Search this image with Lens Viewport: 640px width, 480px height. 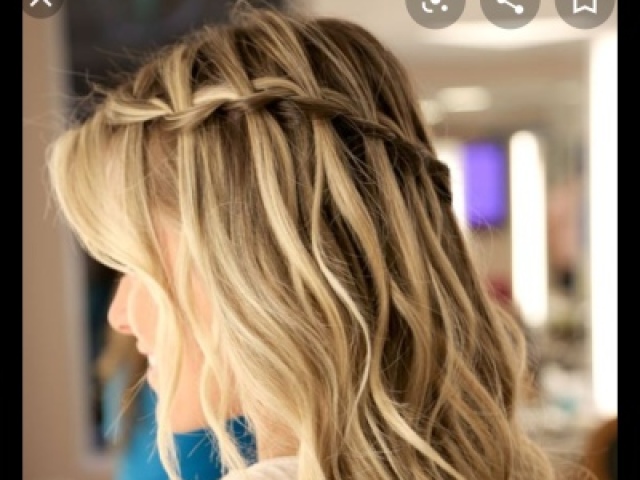click(435, 6)
